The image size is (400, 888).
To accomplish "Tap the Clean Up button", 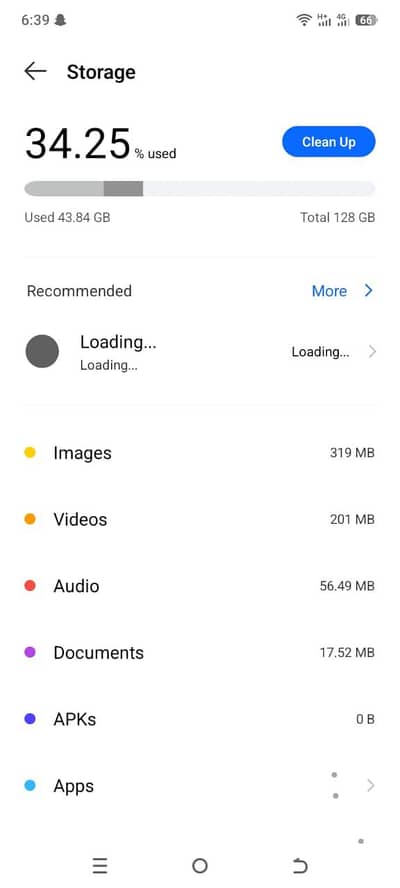I will click(x=329, y=142).
